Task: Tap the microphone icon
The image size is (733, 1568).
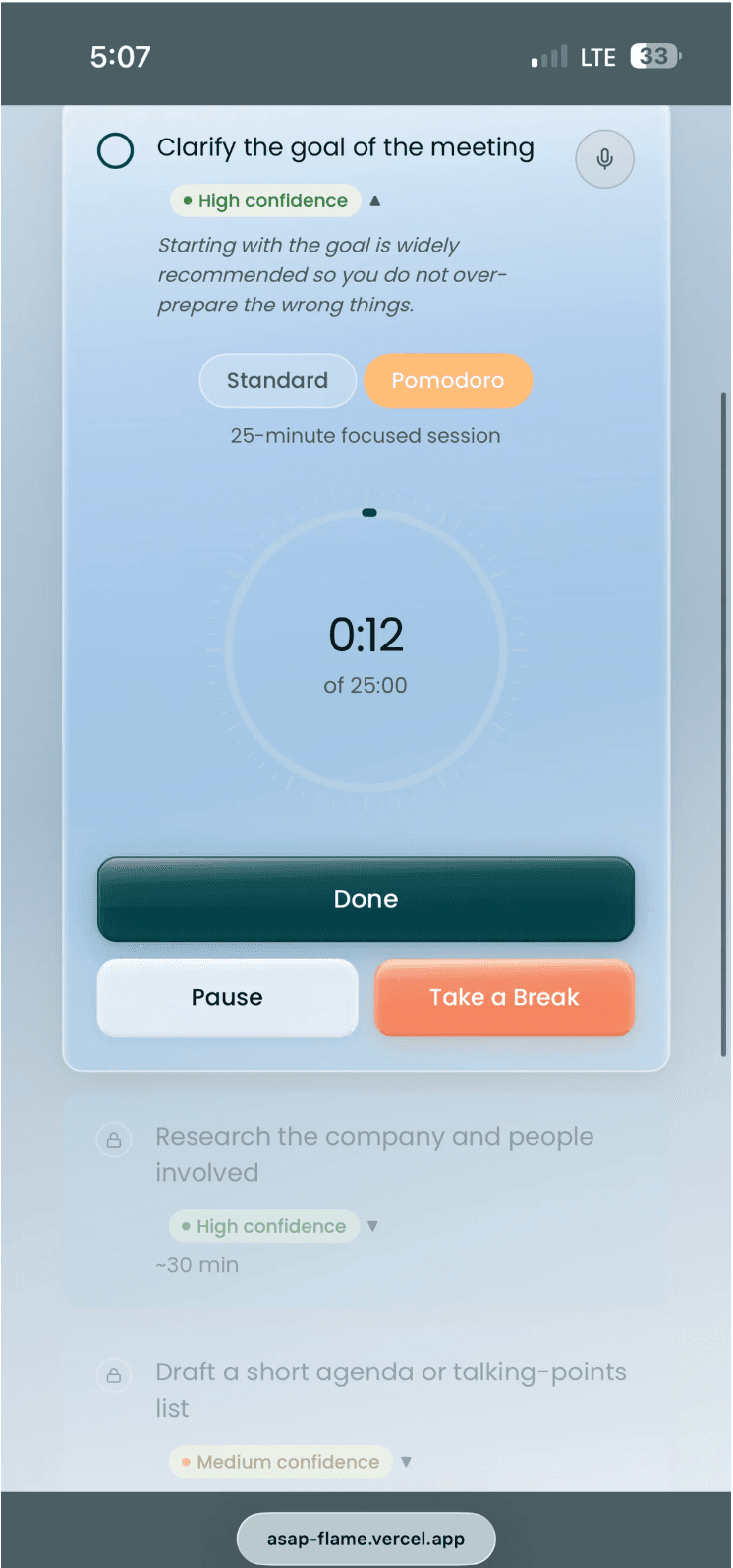Action: [604, 158]
